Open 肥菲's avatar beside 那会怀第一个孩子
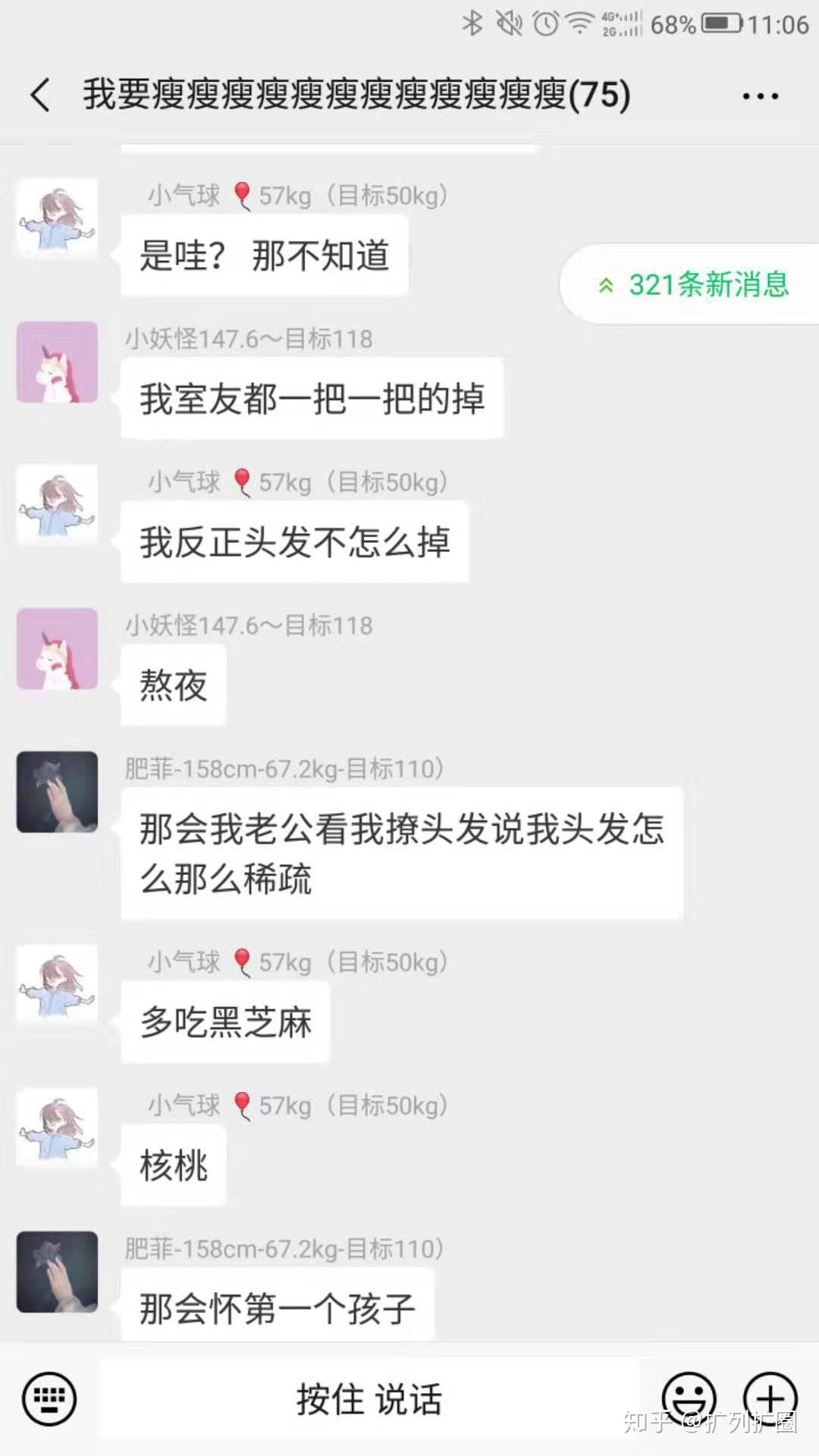Screen dimensions: 819x1456 point(58,1272)
